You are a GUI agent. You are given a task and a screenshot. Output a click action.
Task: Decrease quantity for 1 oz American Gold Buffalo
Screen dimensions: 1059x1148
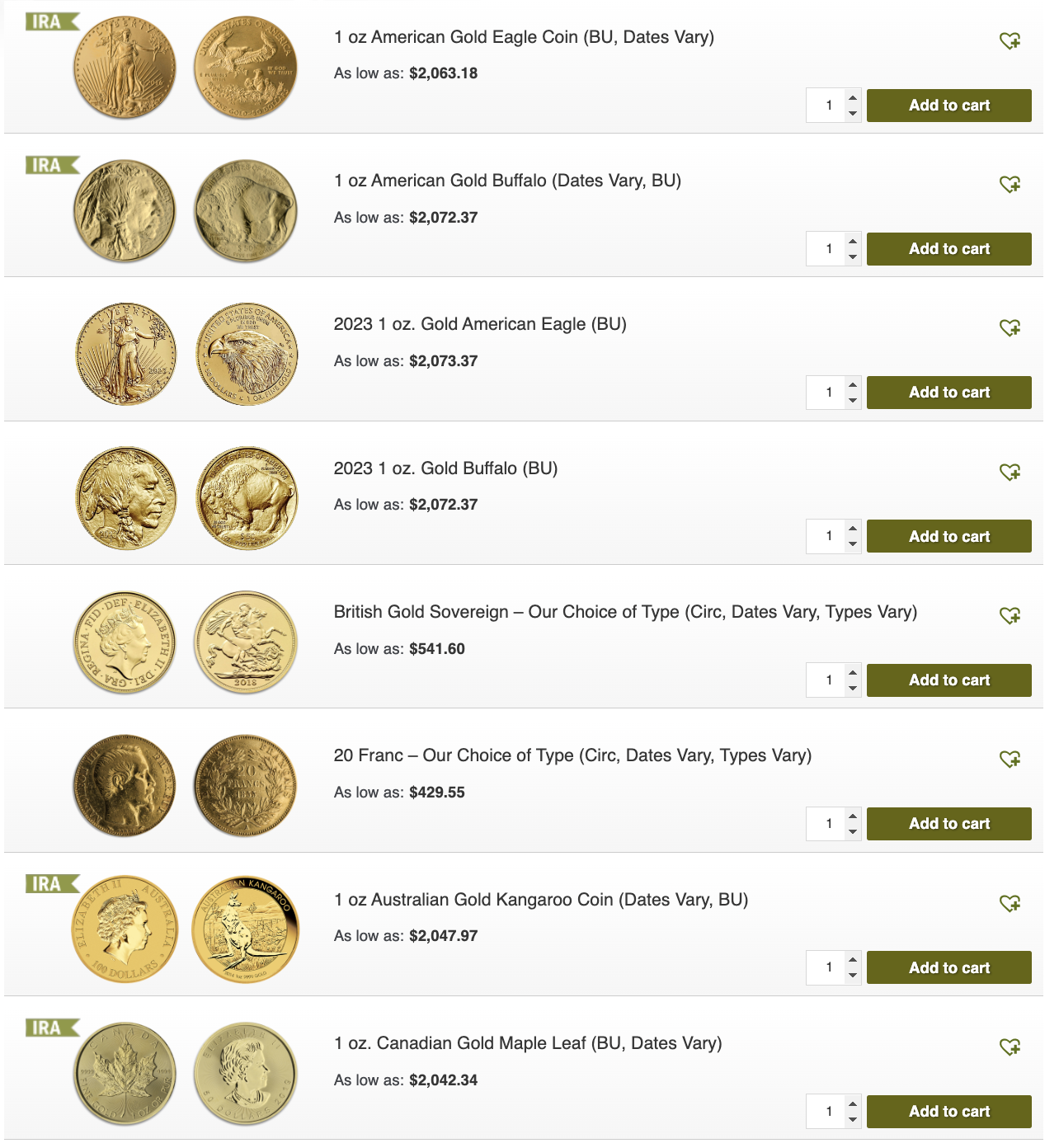tap(853, 257)
